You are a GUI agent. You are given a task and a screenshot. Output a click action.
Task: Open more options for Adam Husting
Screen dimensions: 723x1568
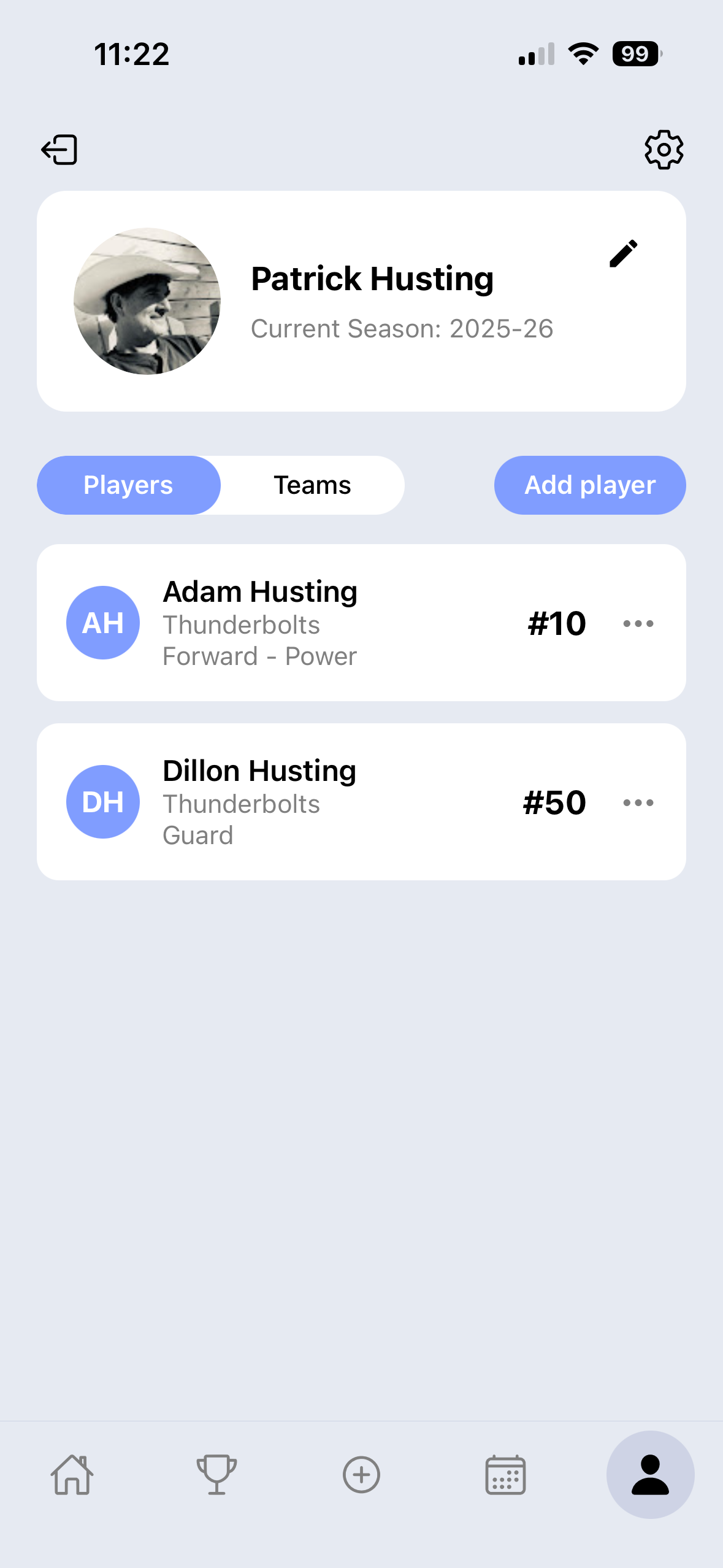click(x=638, y=624)
